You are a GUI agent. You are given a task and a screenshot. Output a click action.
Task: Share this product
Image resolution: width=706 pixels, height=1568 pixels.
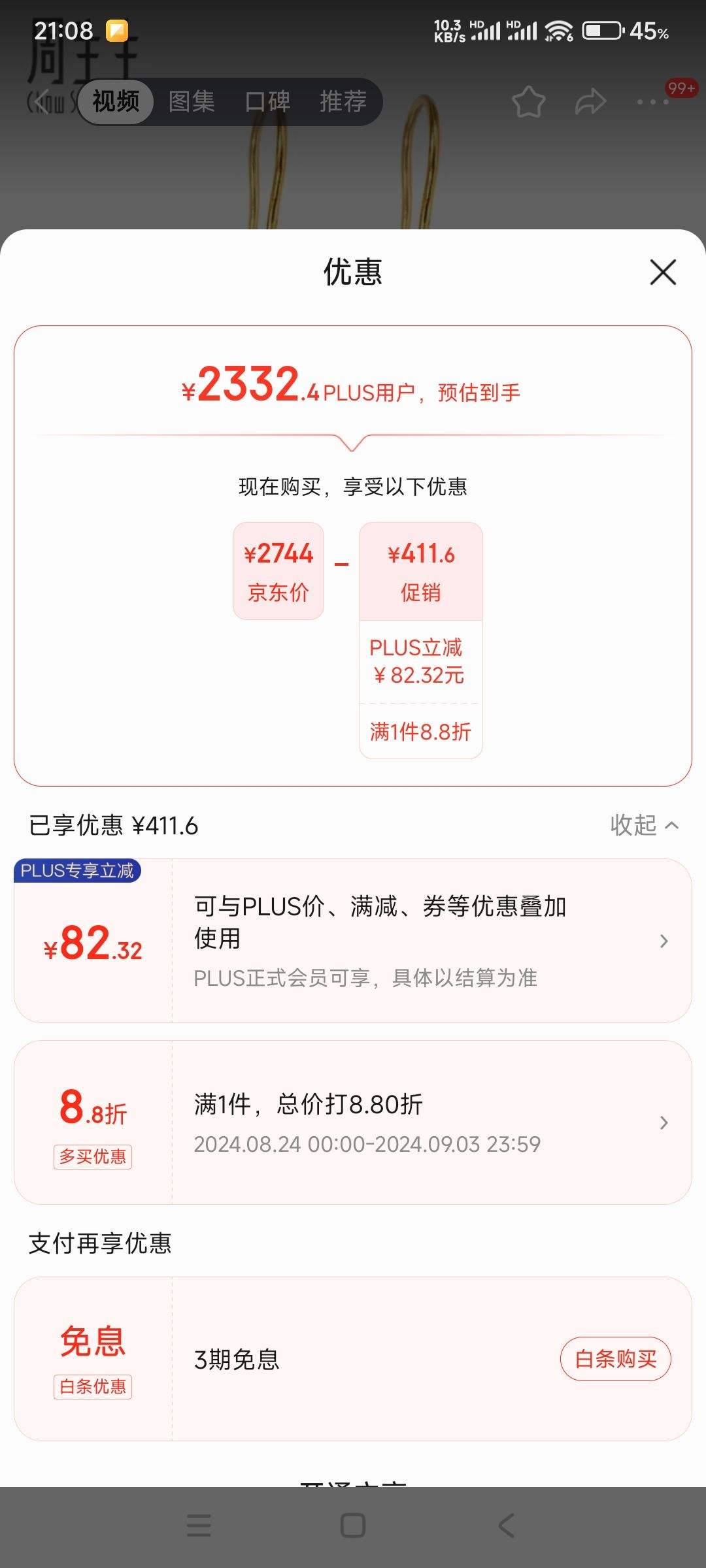point(590,102)
